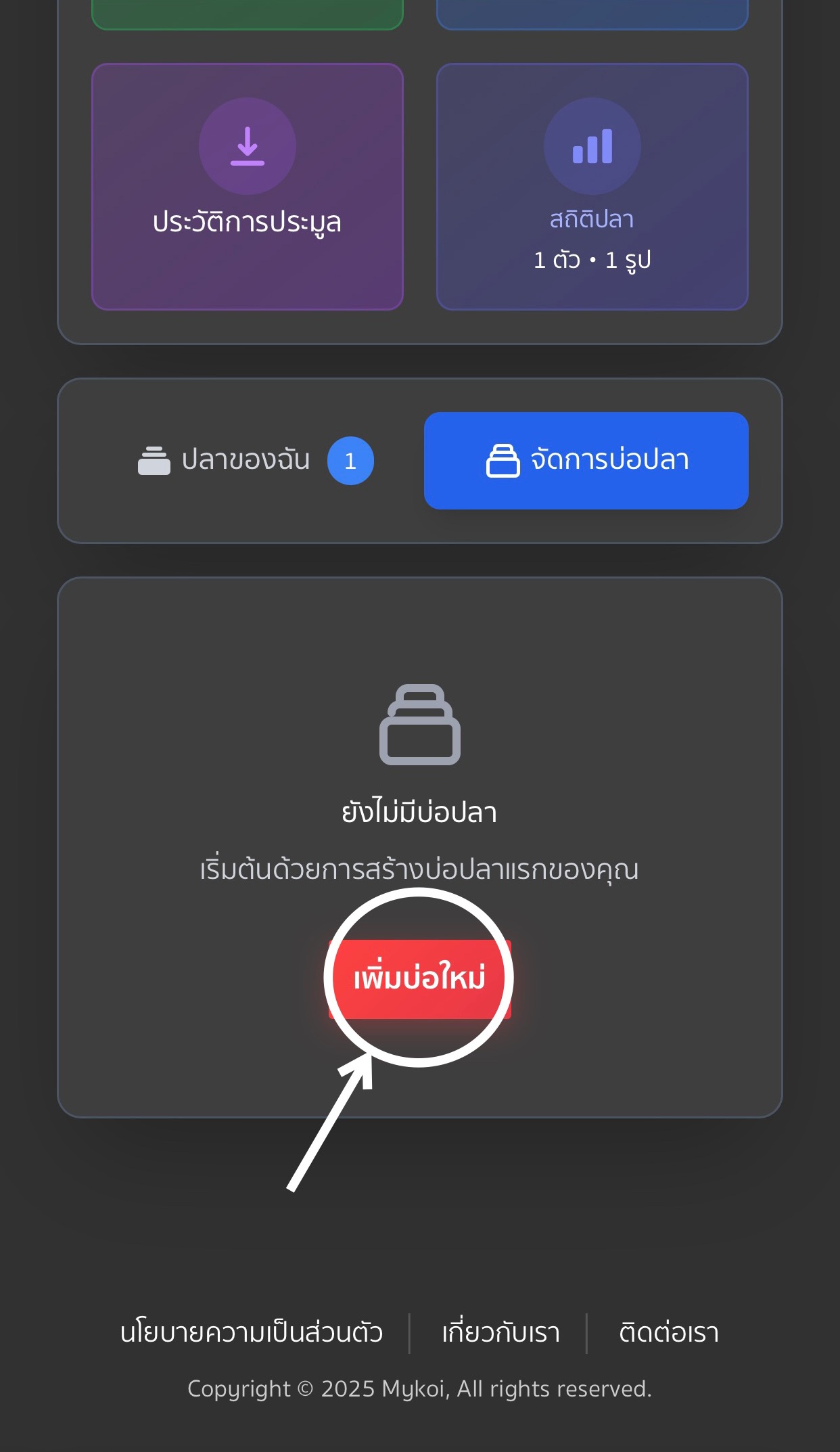This screenshot has height=1452, width=840.
Task: Open the นโยบายความเป็นส่วนตัว link
Action: click(252, 1333)
